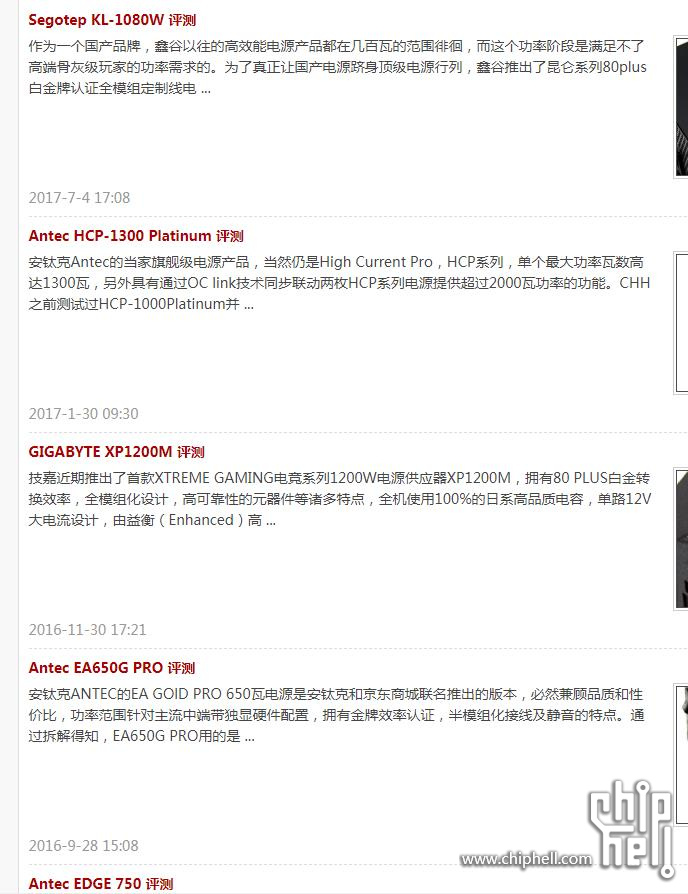The width and height of the screenshot is (688, 894).
Task: Open the Antec EDGE 750 review
Action: tap(100, 884)
